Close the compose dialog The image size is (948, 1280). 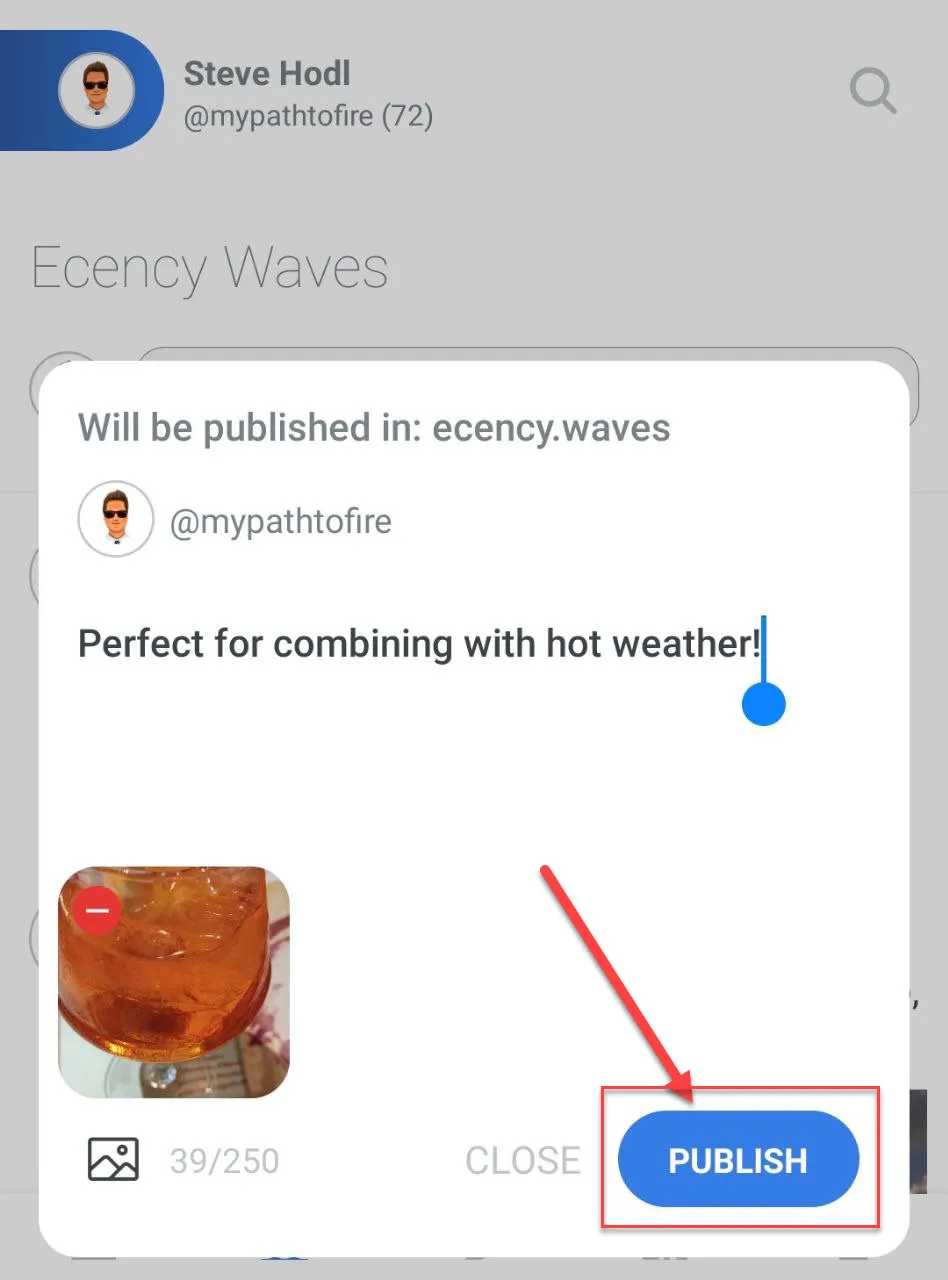tap(522, 1160)
